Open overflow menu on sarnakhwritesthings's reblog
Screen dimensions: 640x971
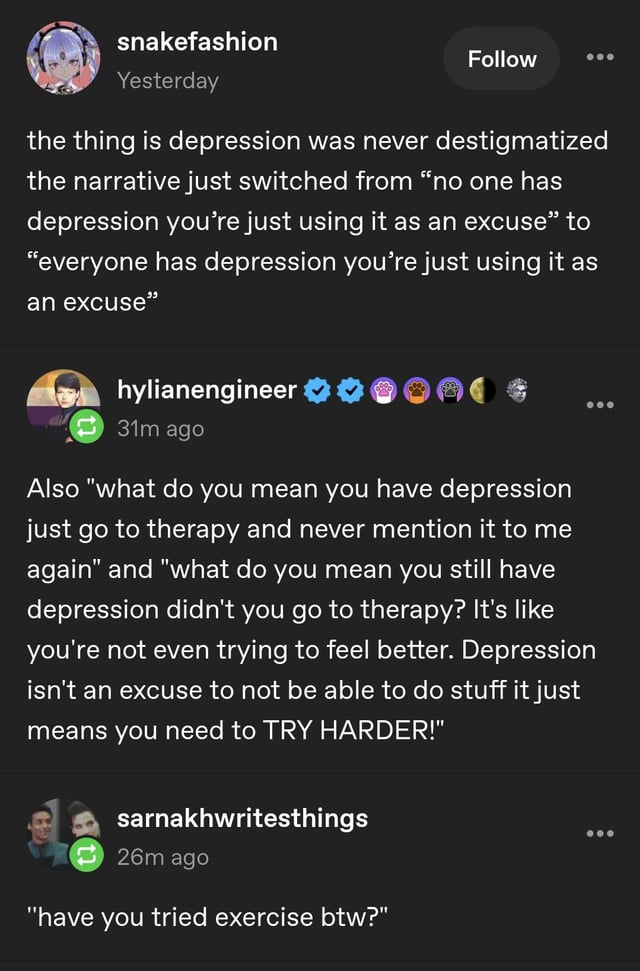(x=600, y=834)
